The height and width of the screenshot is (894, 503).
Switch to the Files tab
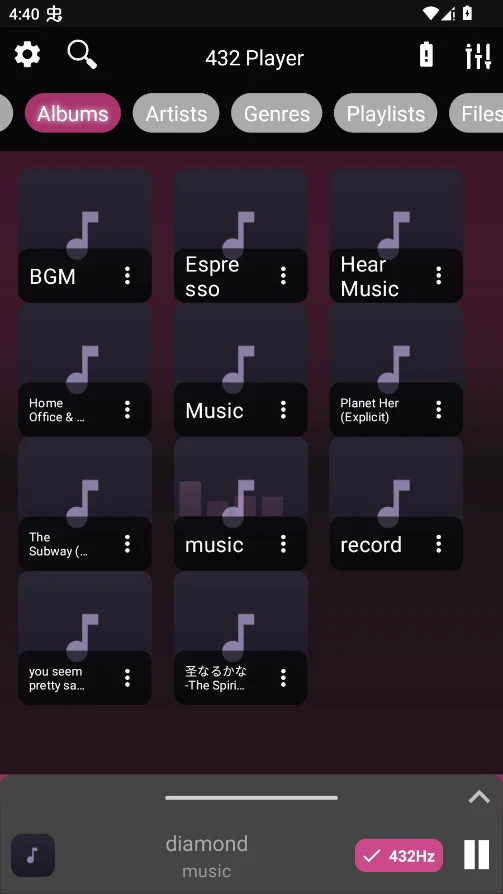coord(477,113)
